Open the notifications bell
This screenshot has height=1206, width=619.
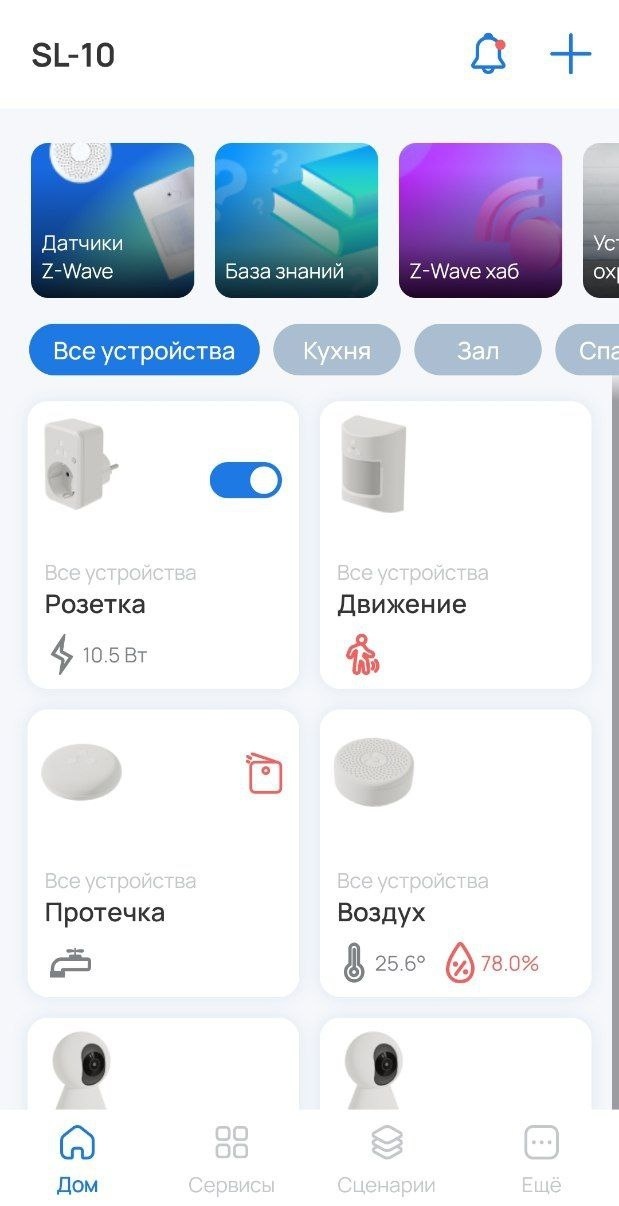(x=488, y=54)
